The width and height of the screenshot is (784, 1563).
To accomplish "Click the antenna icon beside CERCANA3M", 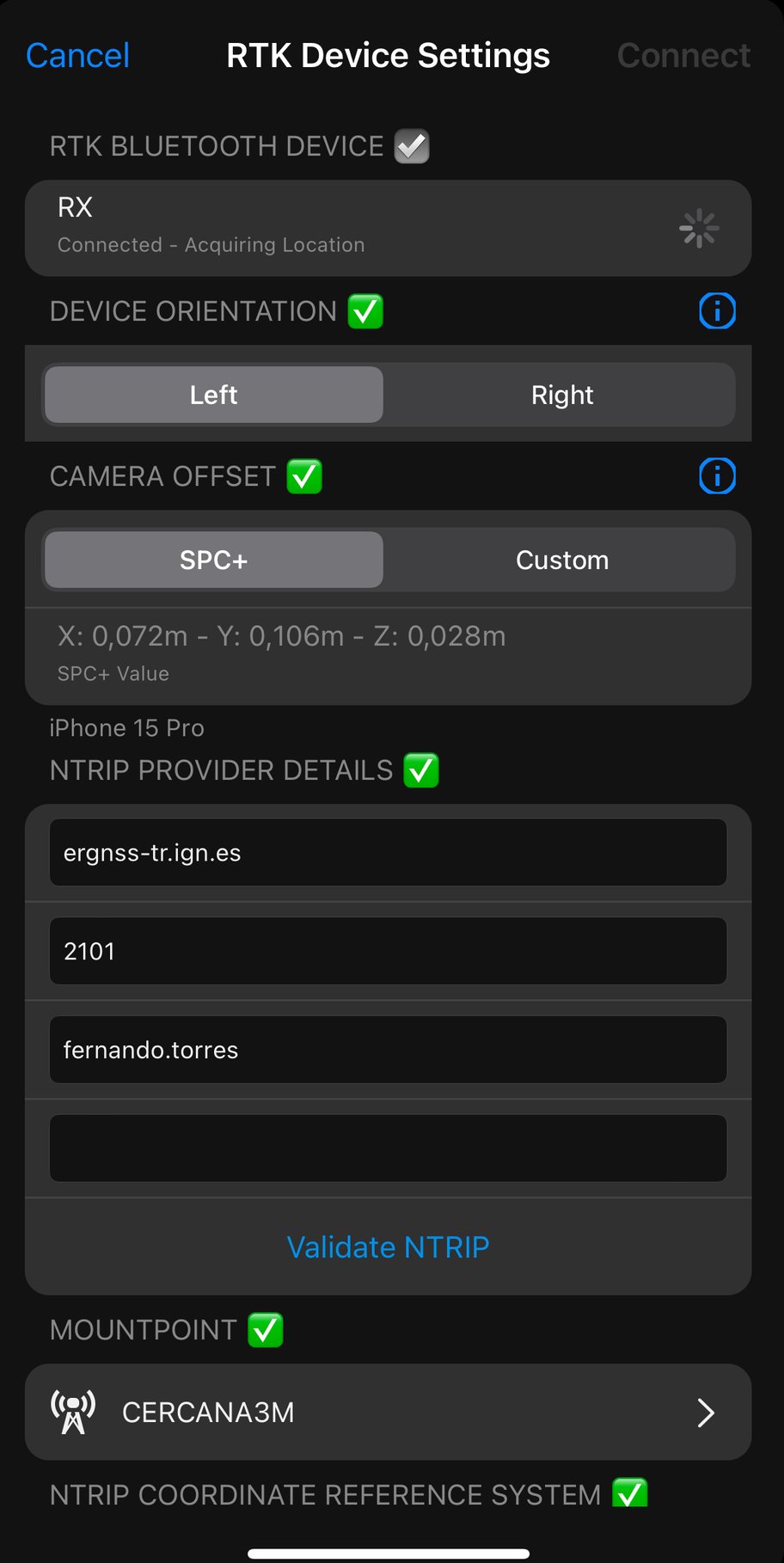I will point(74,1413).
